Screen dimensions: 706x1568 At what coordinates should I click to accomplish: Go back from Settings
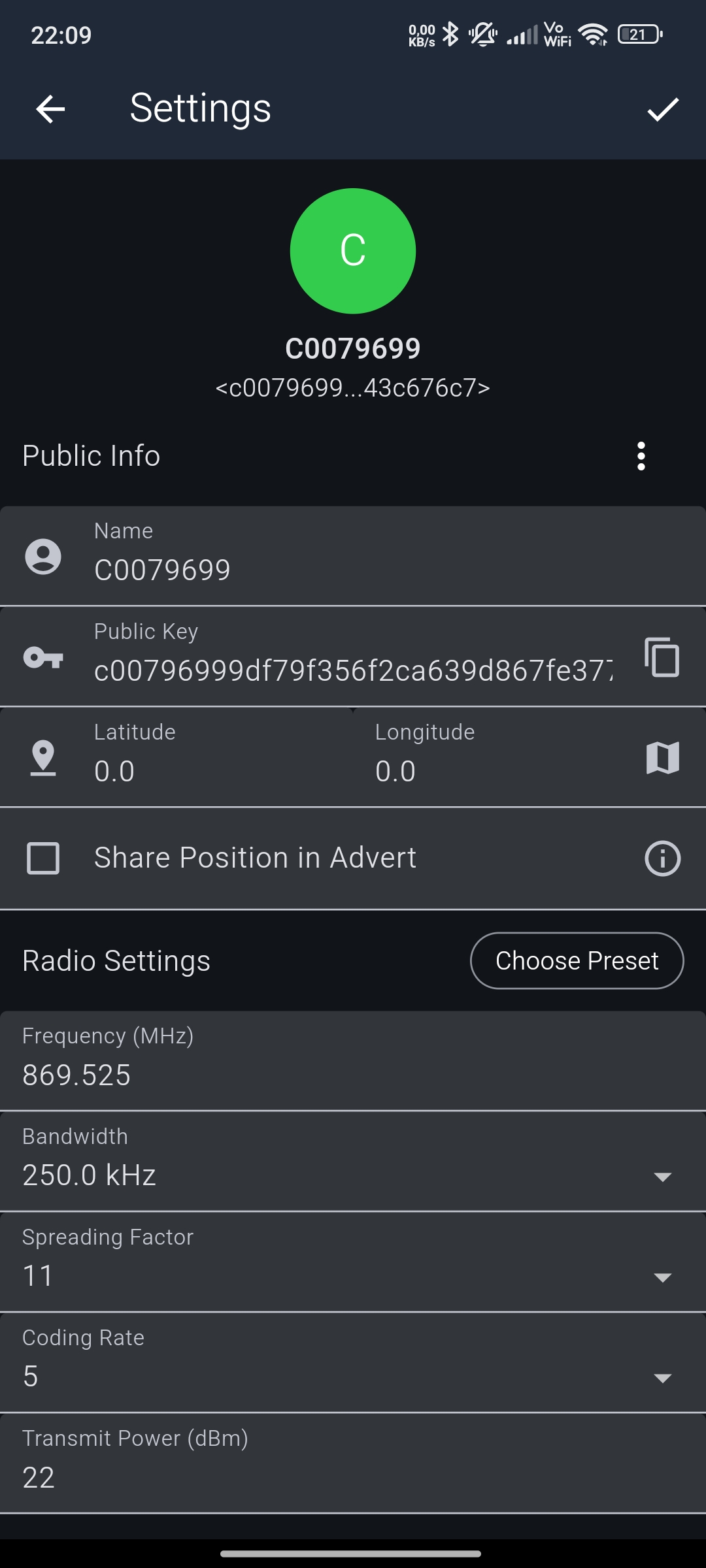[x=50, y=109]
